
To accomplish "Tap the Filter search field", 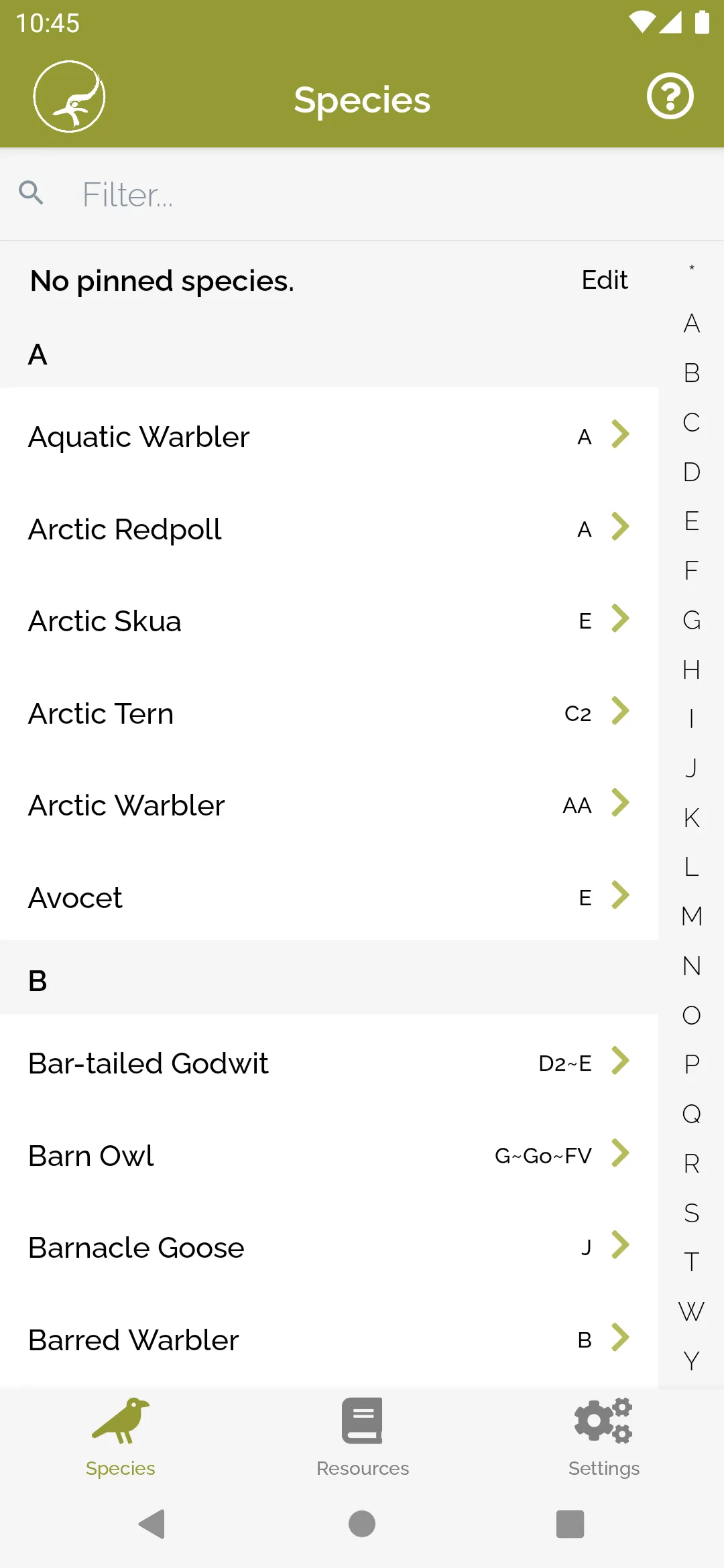I will [362, 194].
